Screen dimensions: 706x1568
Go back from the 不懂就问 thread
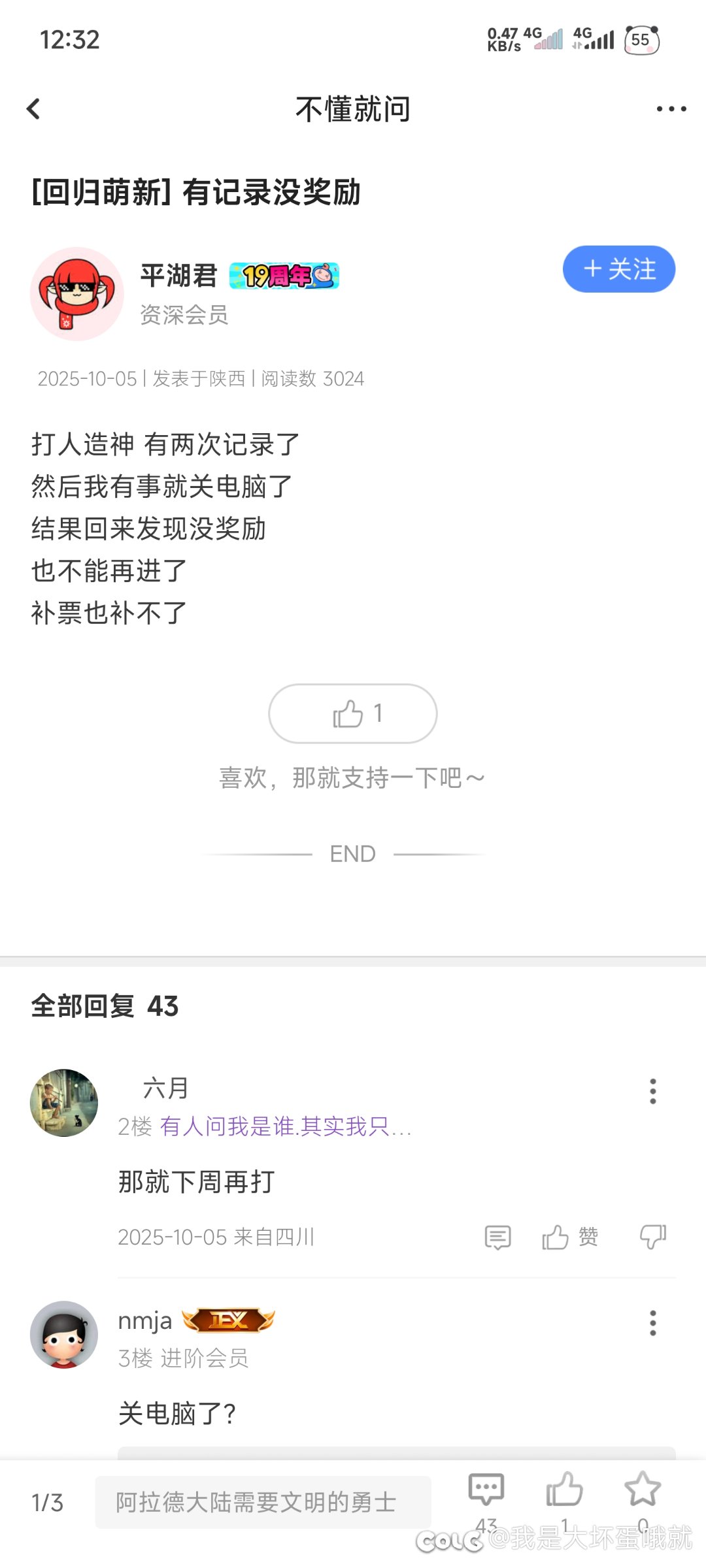(x=34, y=109)
